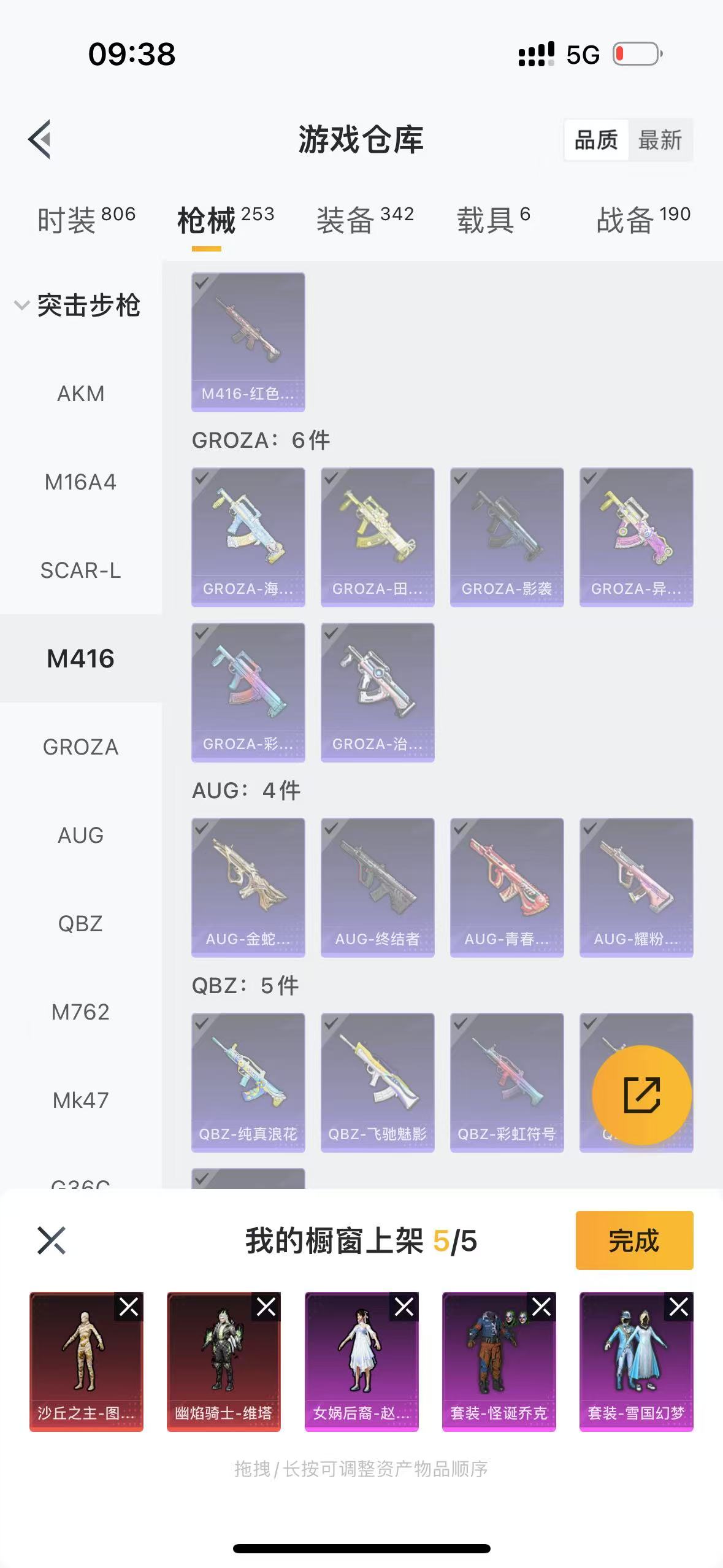Screen dimensions: 723x1568
Task: Go back using the top-left arrow
Action: 40,139
